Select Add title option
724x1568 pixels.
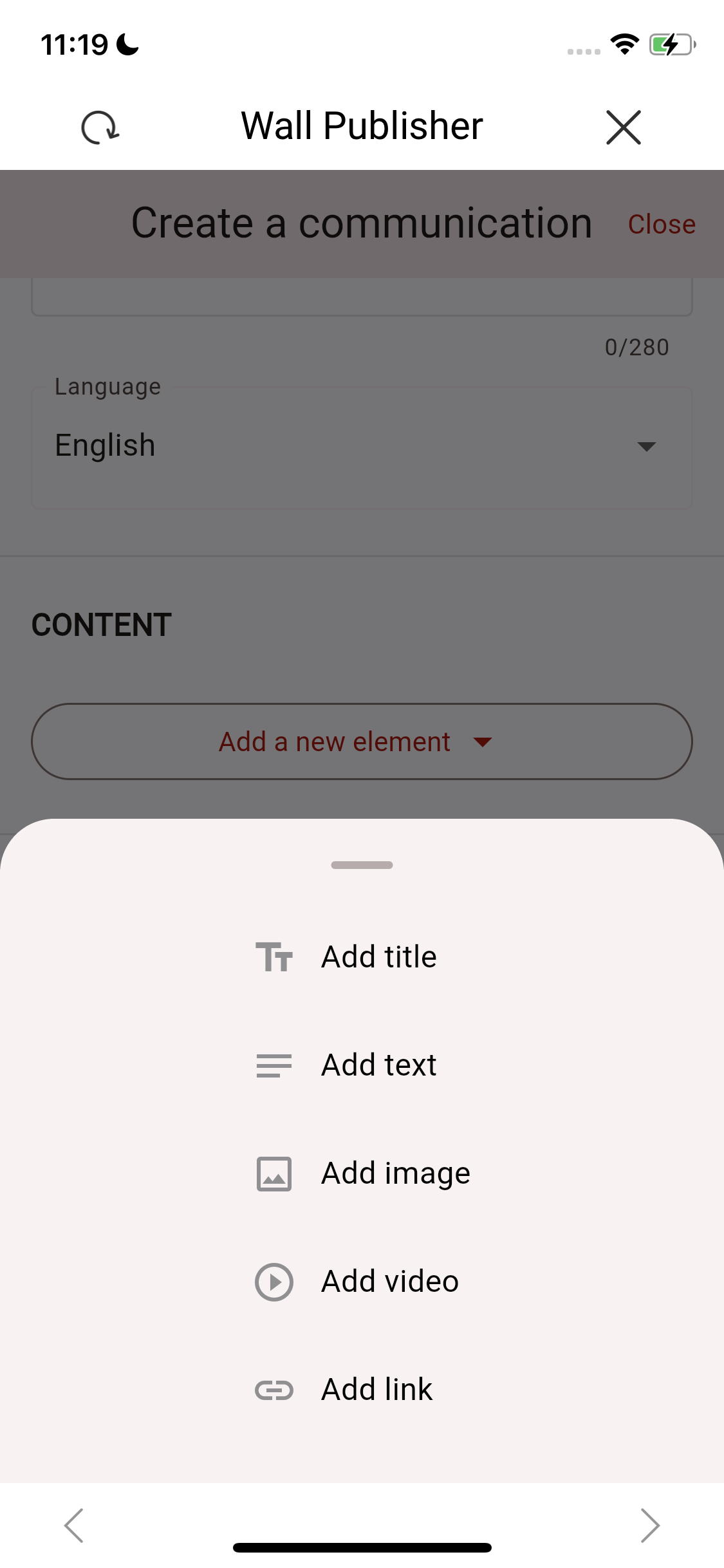tap(362, 957)
